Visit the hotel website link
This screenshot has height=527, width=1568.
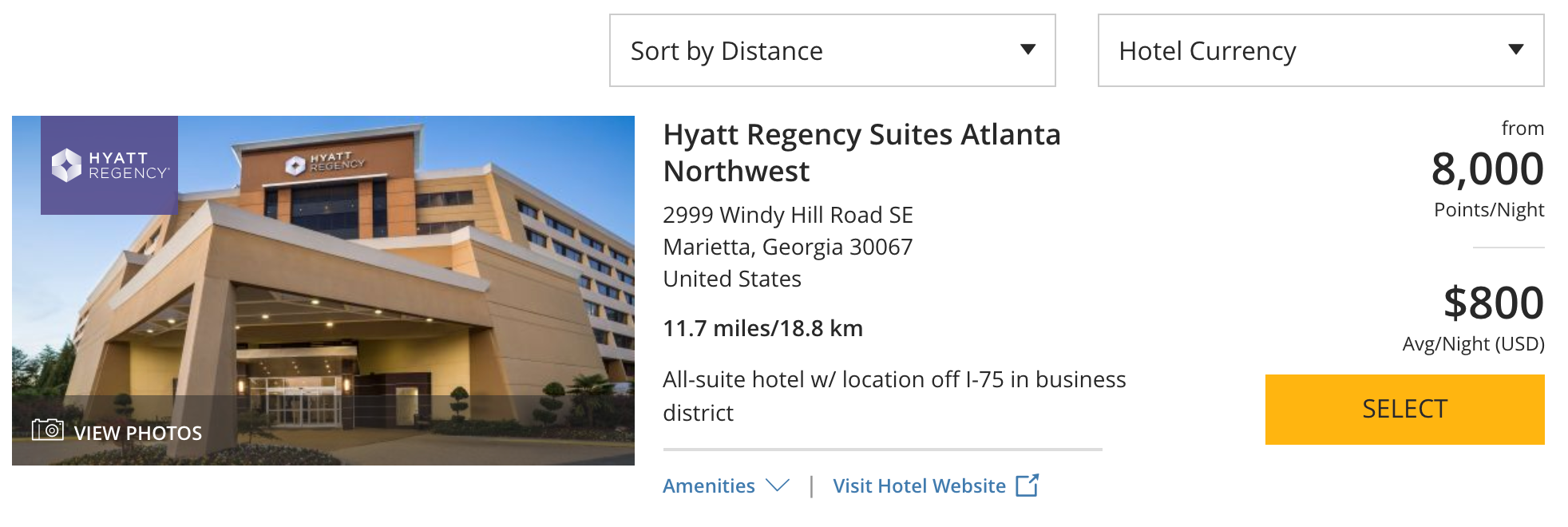pyautogui.click(x=934, y=485)
